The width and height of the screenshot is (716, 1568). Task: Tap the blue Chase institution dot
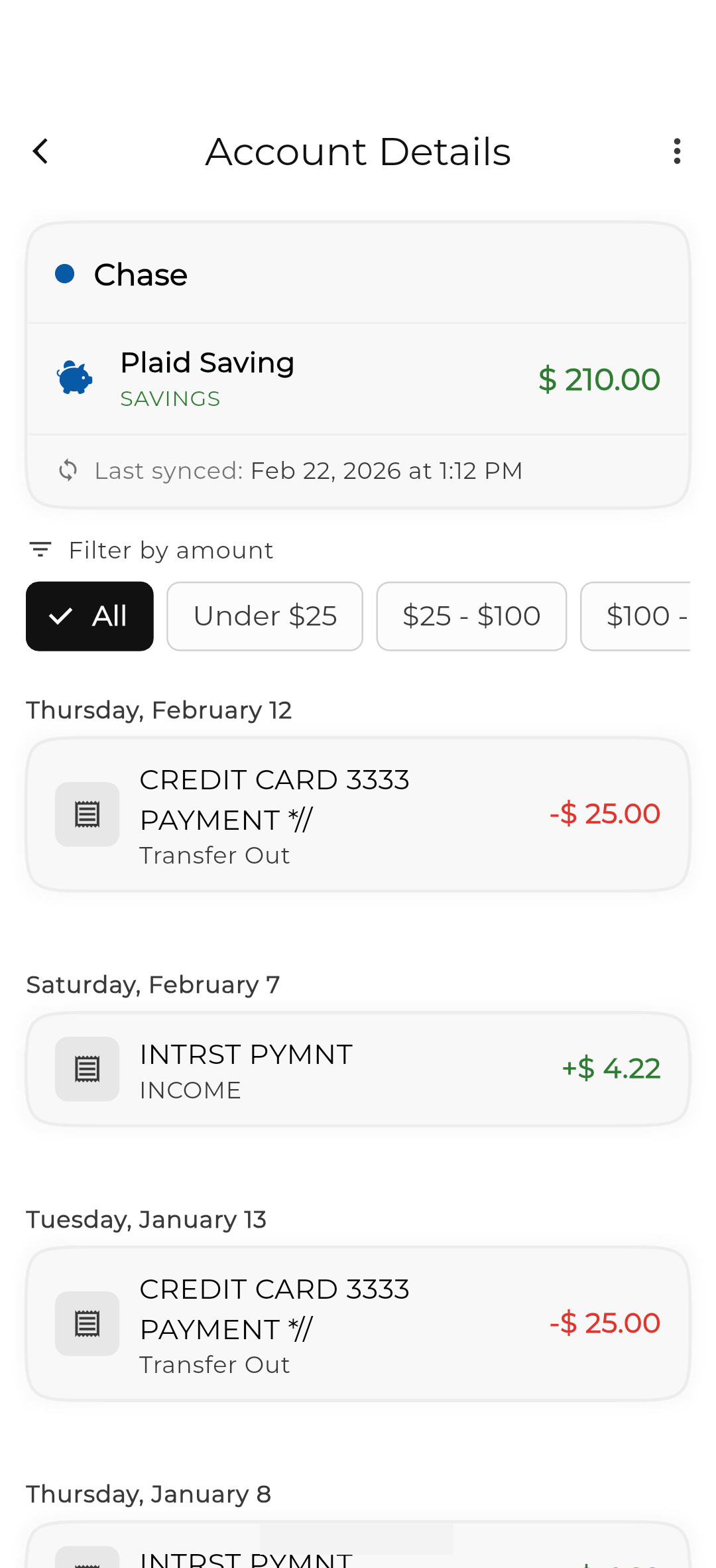click(64, 273)
